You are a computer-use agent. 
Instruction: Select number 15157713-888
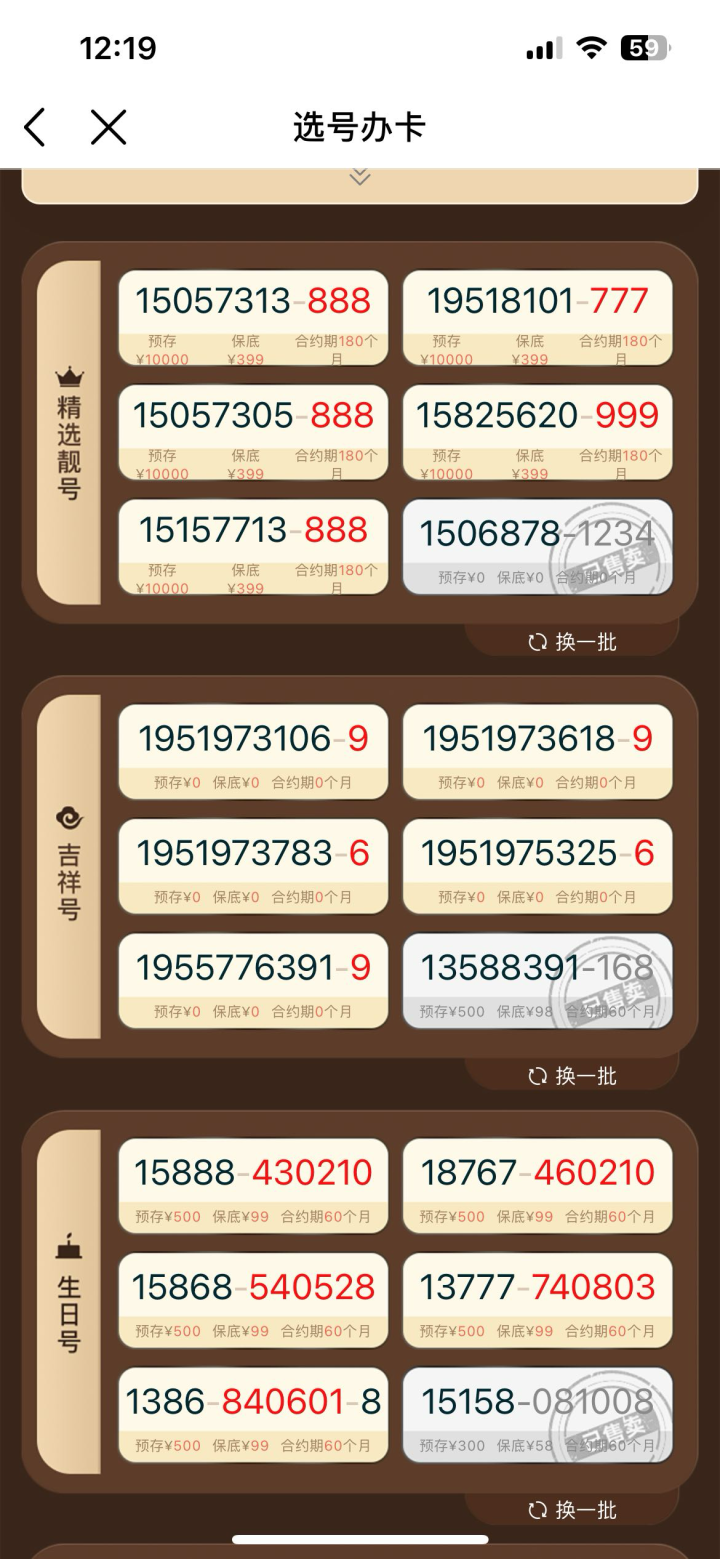[253, 546]
